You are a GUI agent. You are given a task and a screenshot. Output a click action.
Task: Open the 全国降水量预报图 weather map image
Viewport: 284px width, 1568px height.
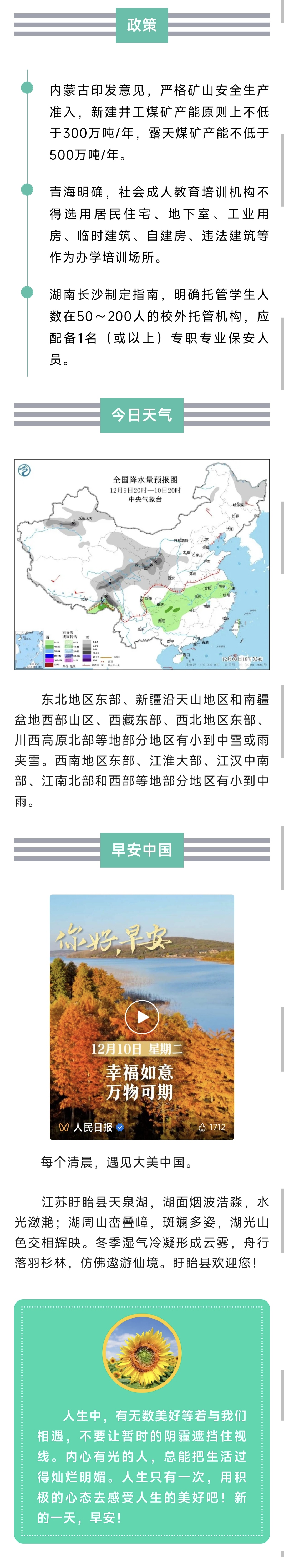coord(142,564)
